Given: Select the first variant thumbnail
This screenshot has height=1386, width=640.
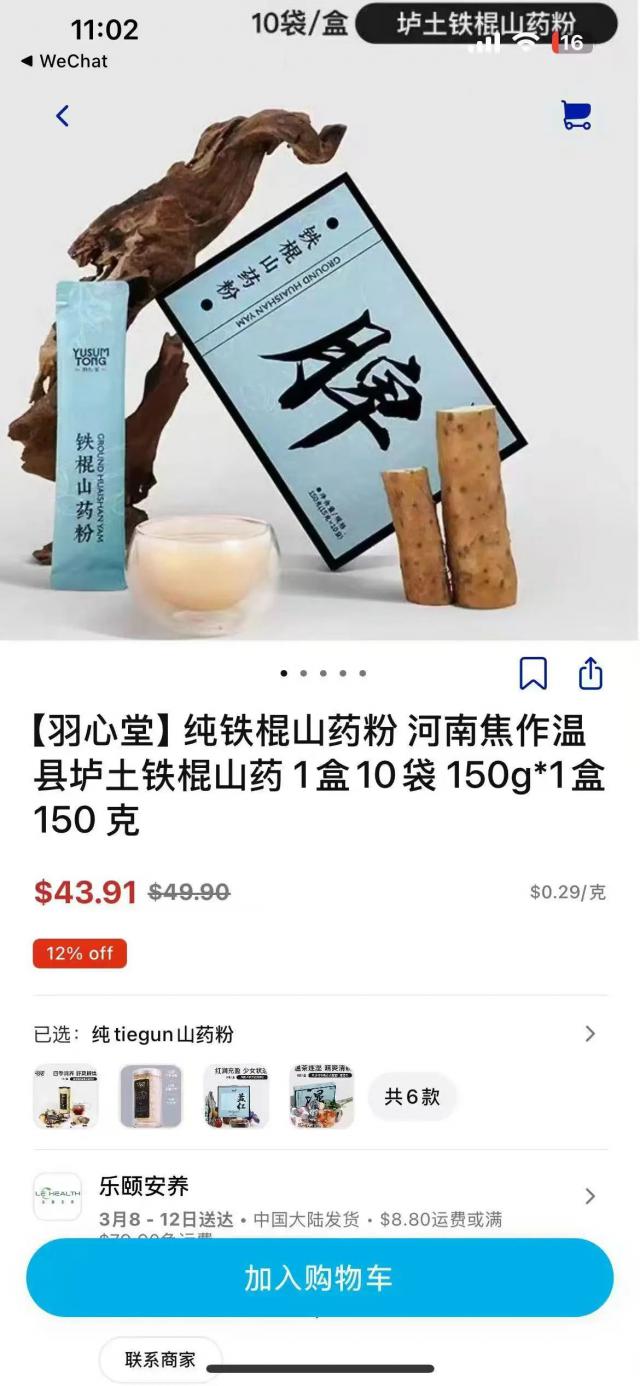Looking at the screenshot, I should coord(65,1096).
